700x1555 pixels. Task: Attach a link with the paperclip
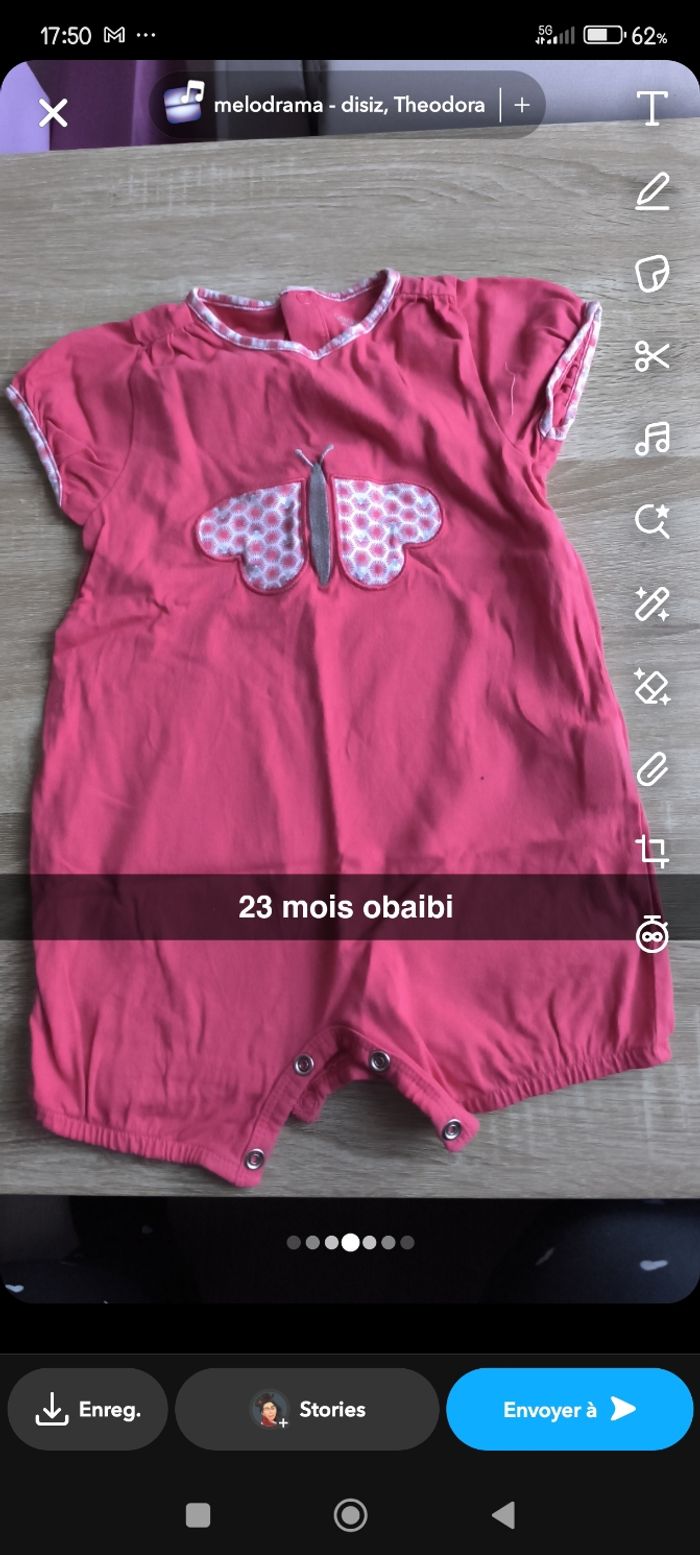652,769
